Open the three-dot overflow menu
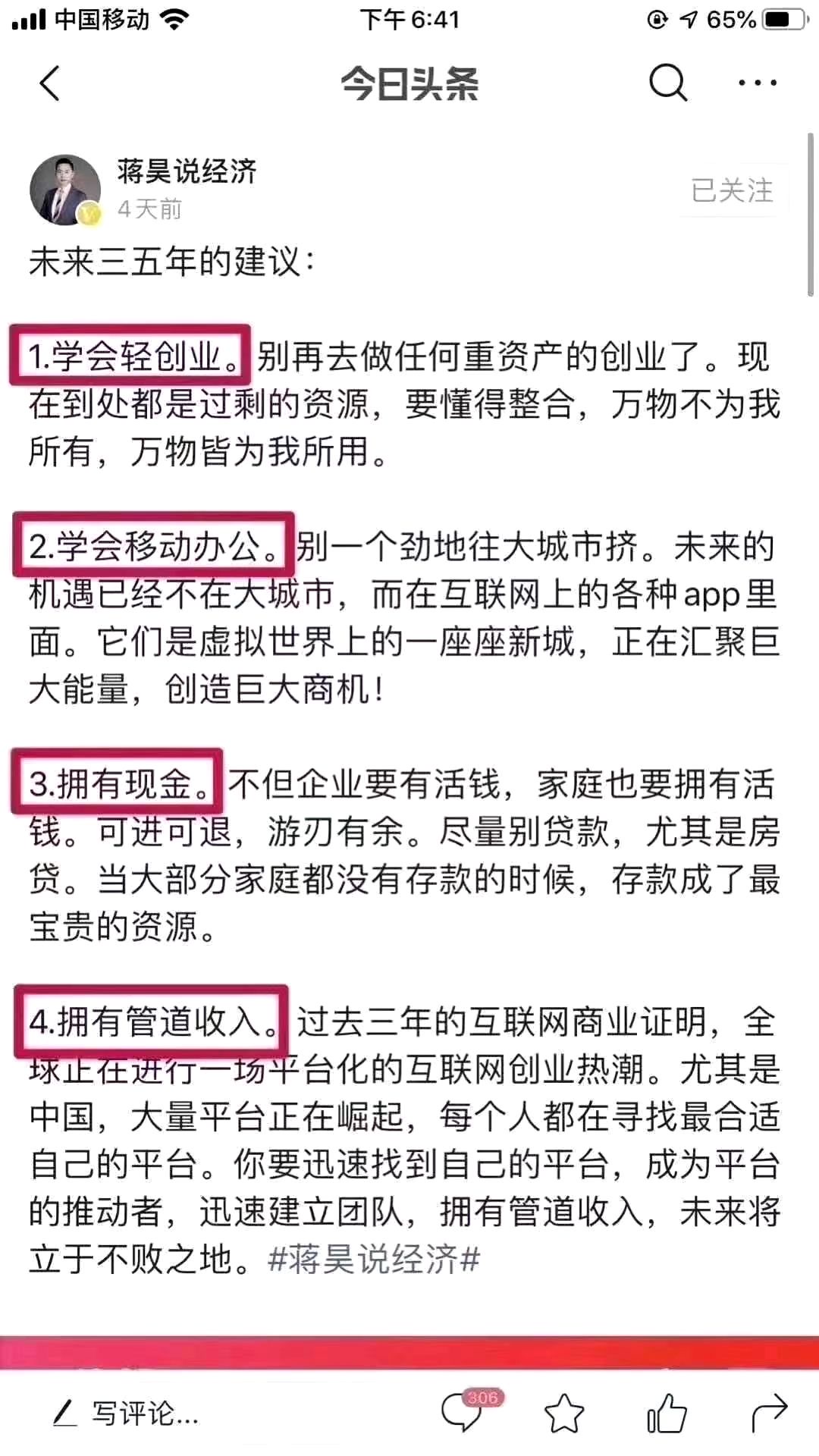The image size is (819, 1456). pyautogui.click(x=757, y=82)
